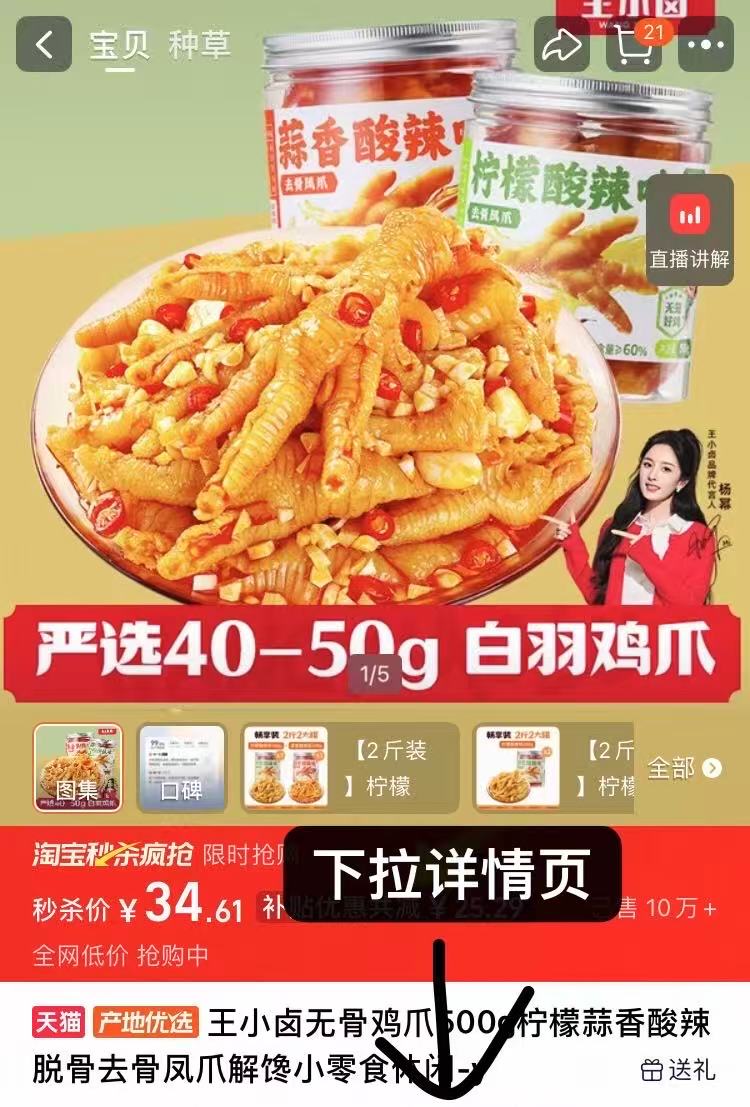
Task: Go back to the previous page
Action: point(43,45)
